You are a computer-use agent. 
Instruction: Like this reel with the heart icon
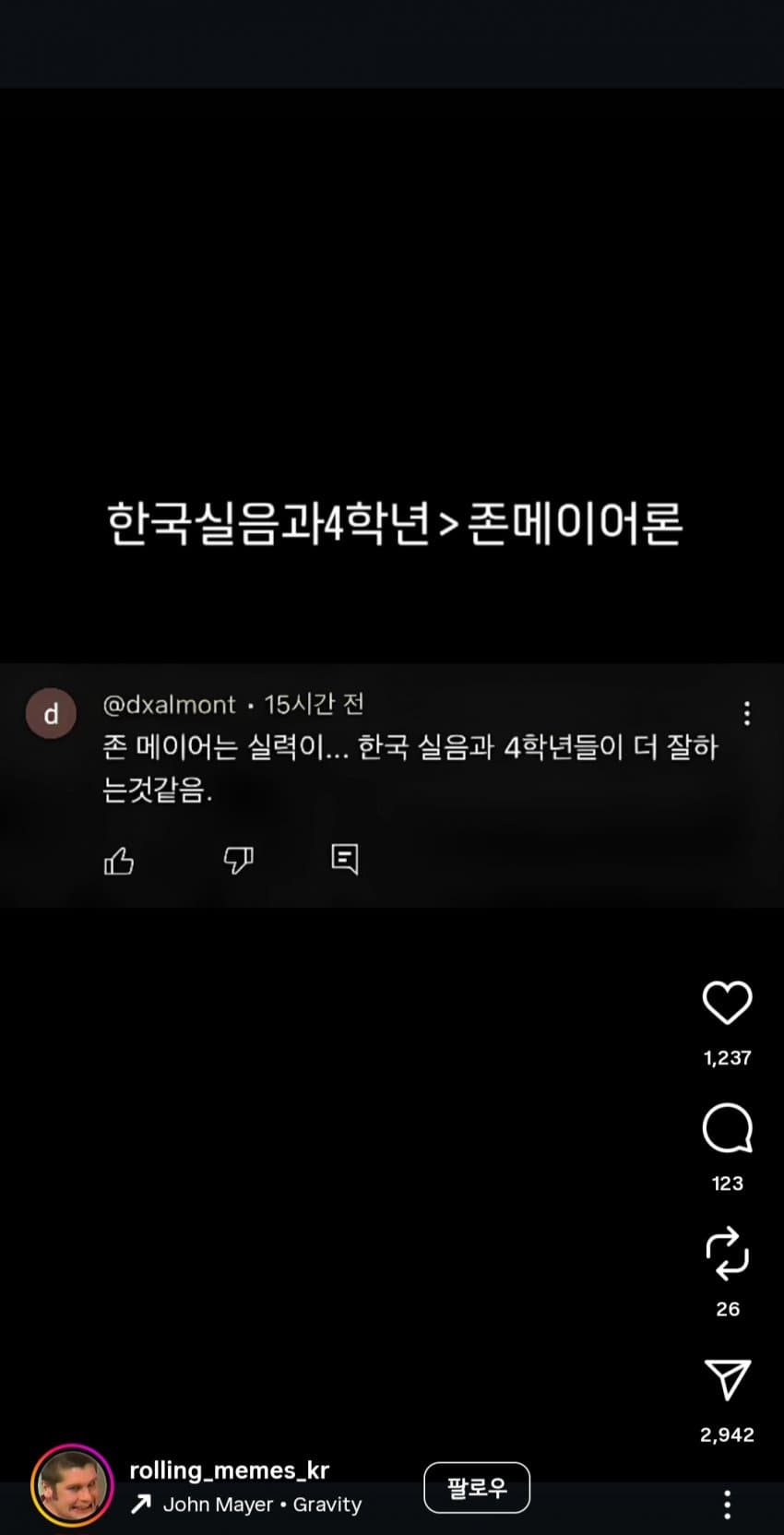click(727, 1003)
